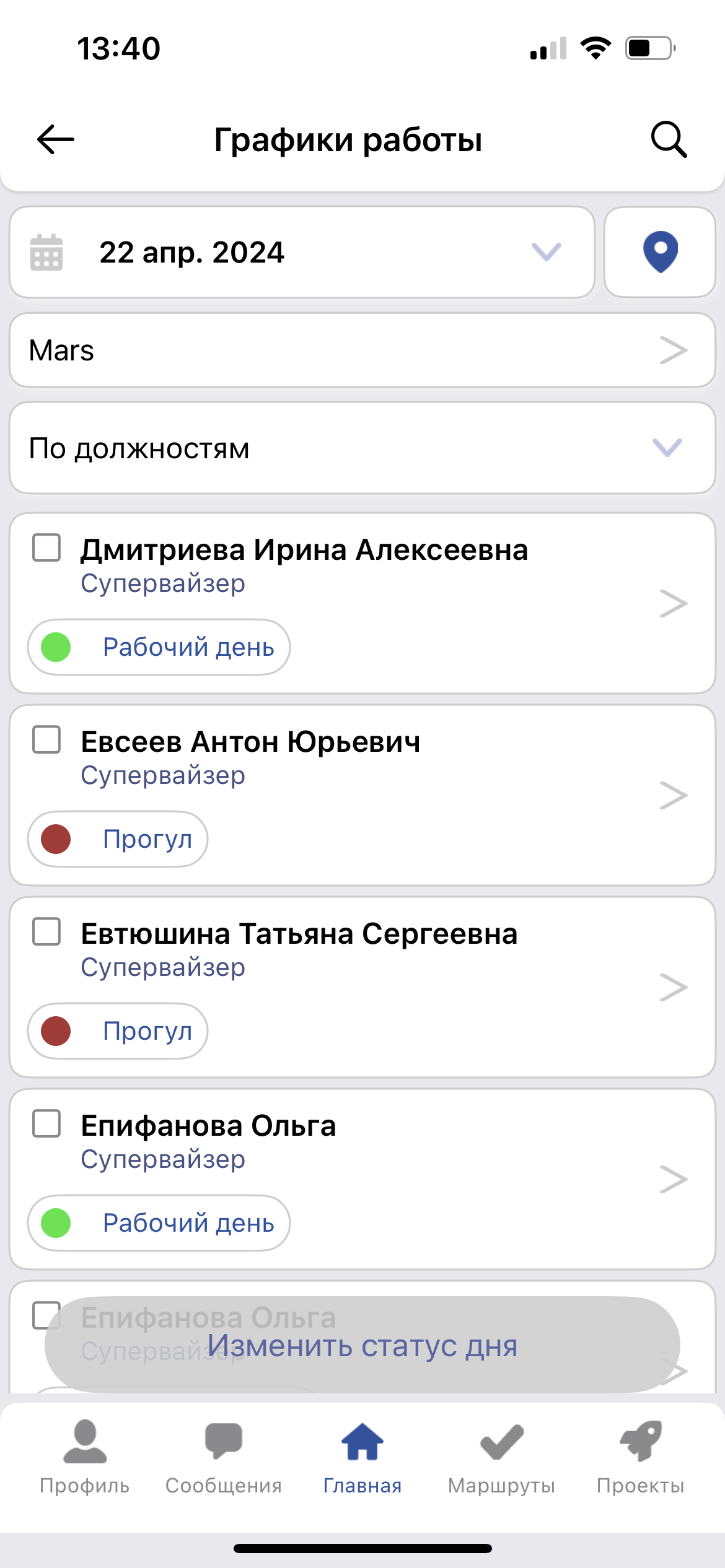Tap Рабочий день status of Дмитриева Ирина
725x1568 pixels.
[x=159, y=647]
